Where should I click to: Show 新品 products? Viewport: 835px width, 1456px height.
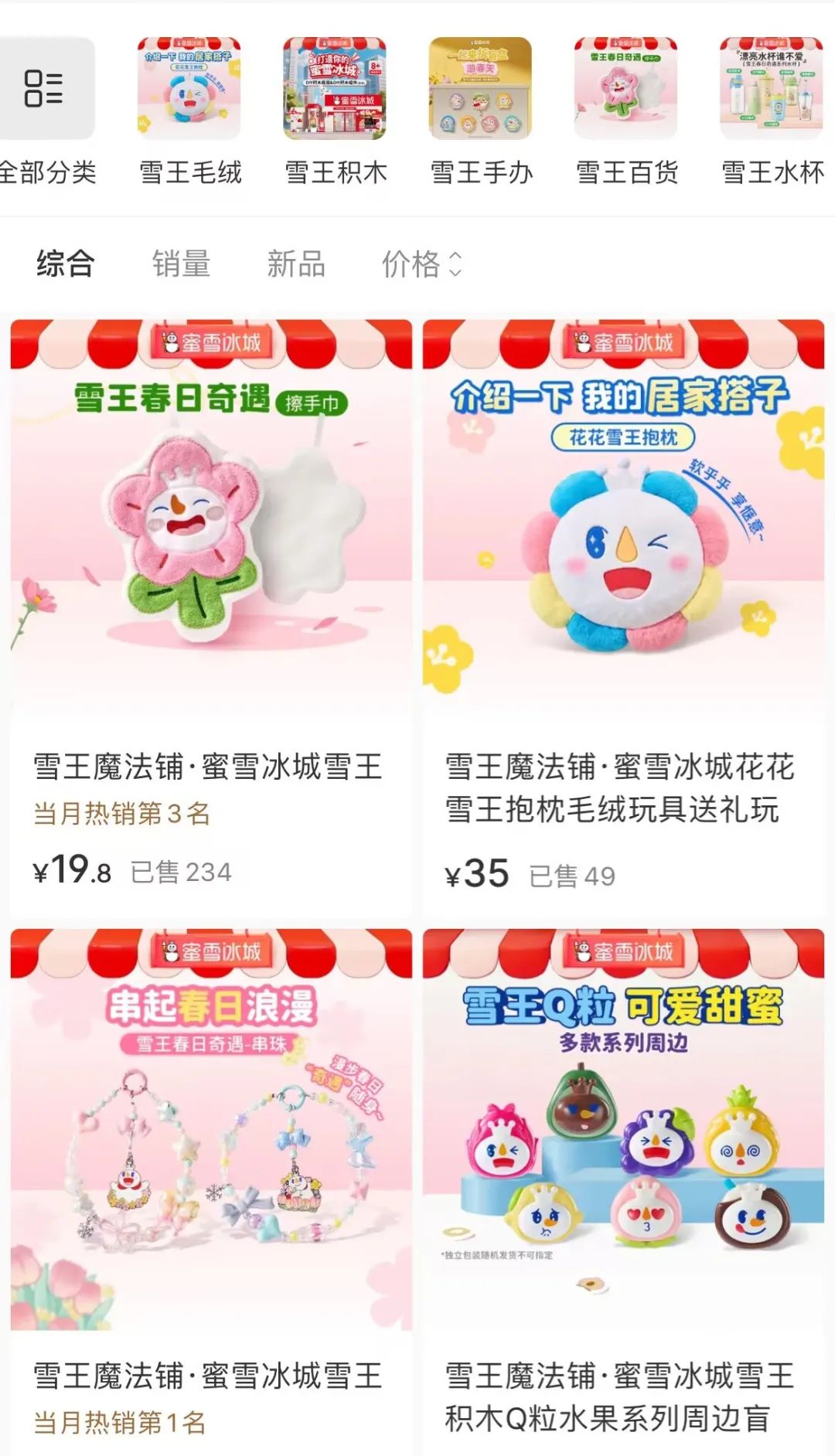(x=296, y=264)
